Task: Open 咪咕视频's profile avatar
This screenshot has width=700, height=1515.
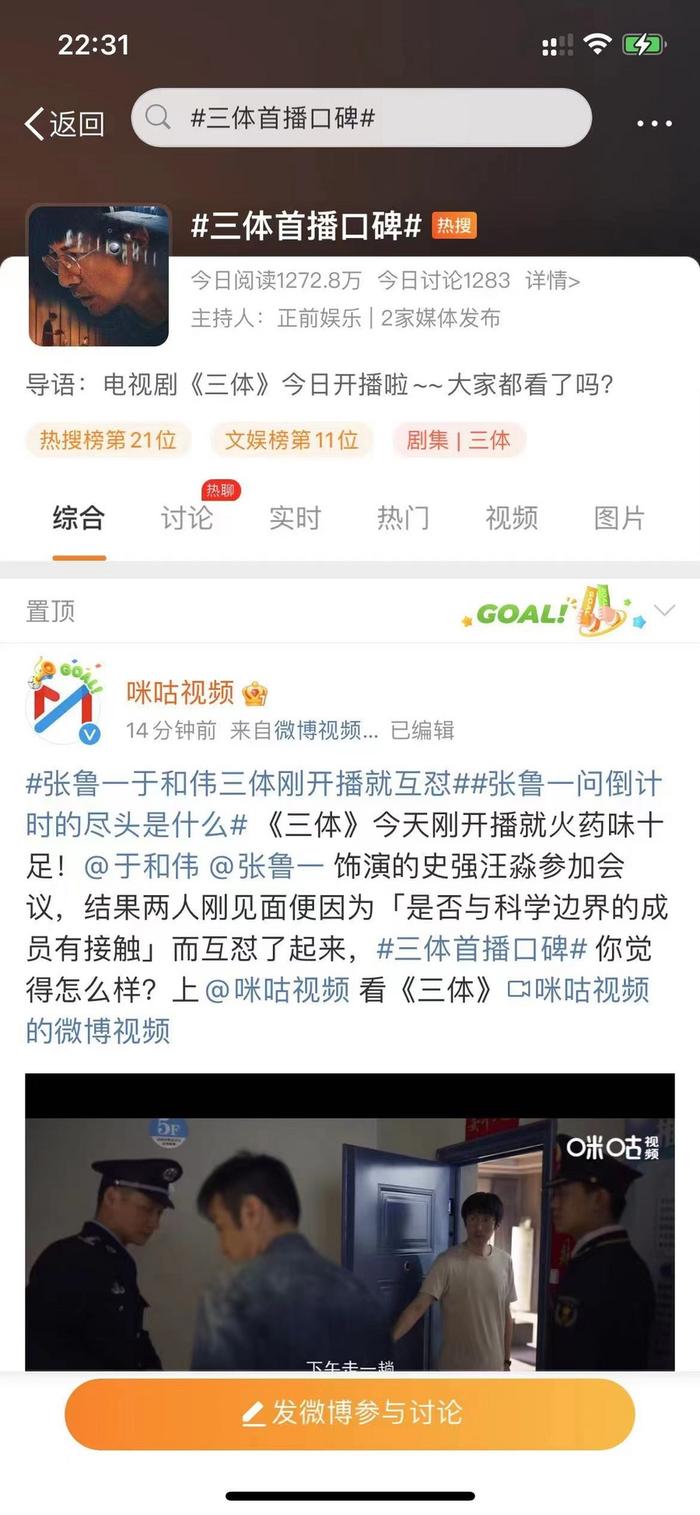Action: pyautogui.click(x=64, y=702)
